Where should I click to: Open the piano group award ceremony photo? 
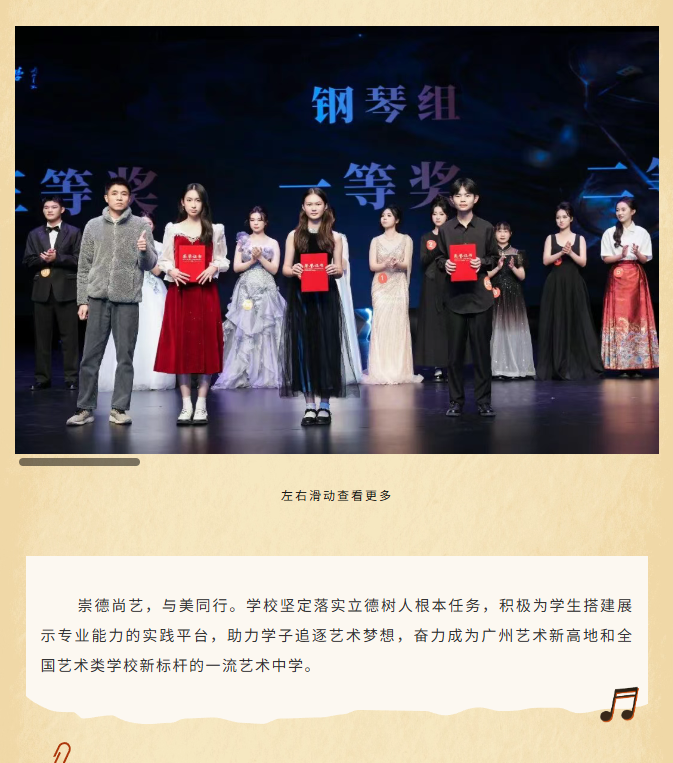(336, 240)
